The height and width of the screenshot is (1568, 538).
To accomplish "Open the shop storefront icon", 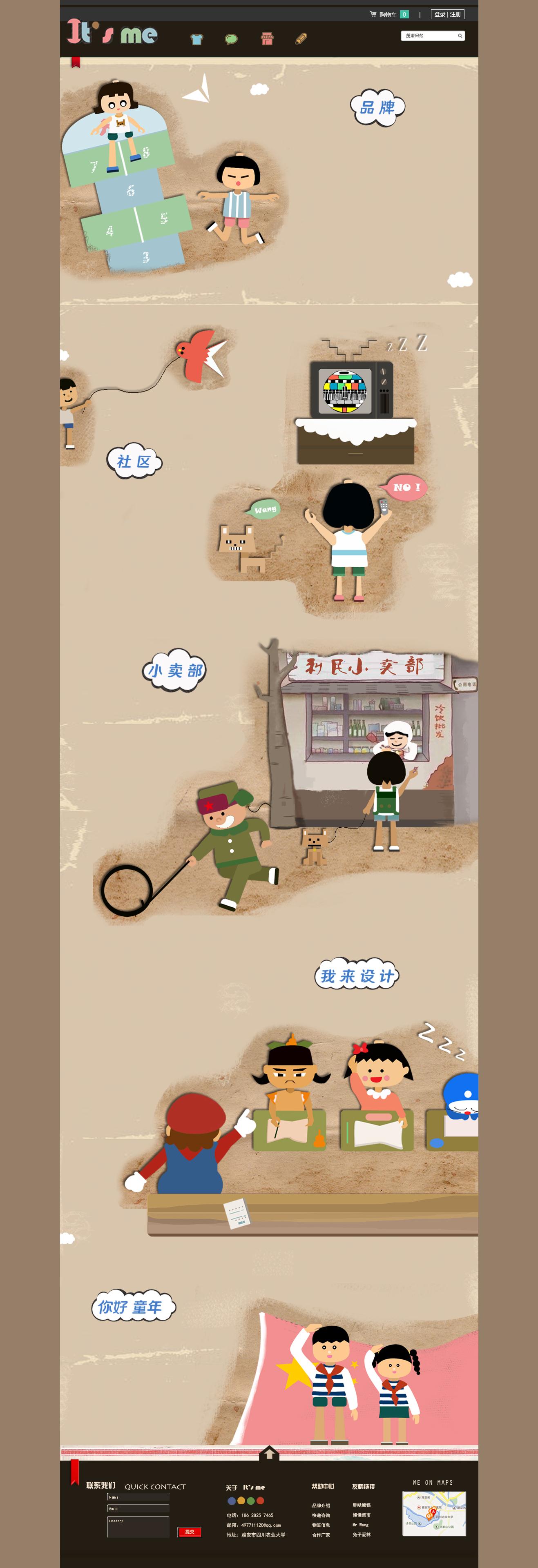I will [267, 39].
